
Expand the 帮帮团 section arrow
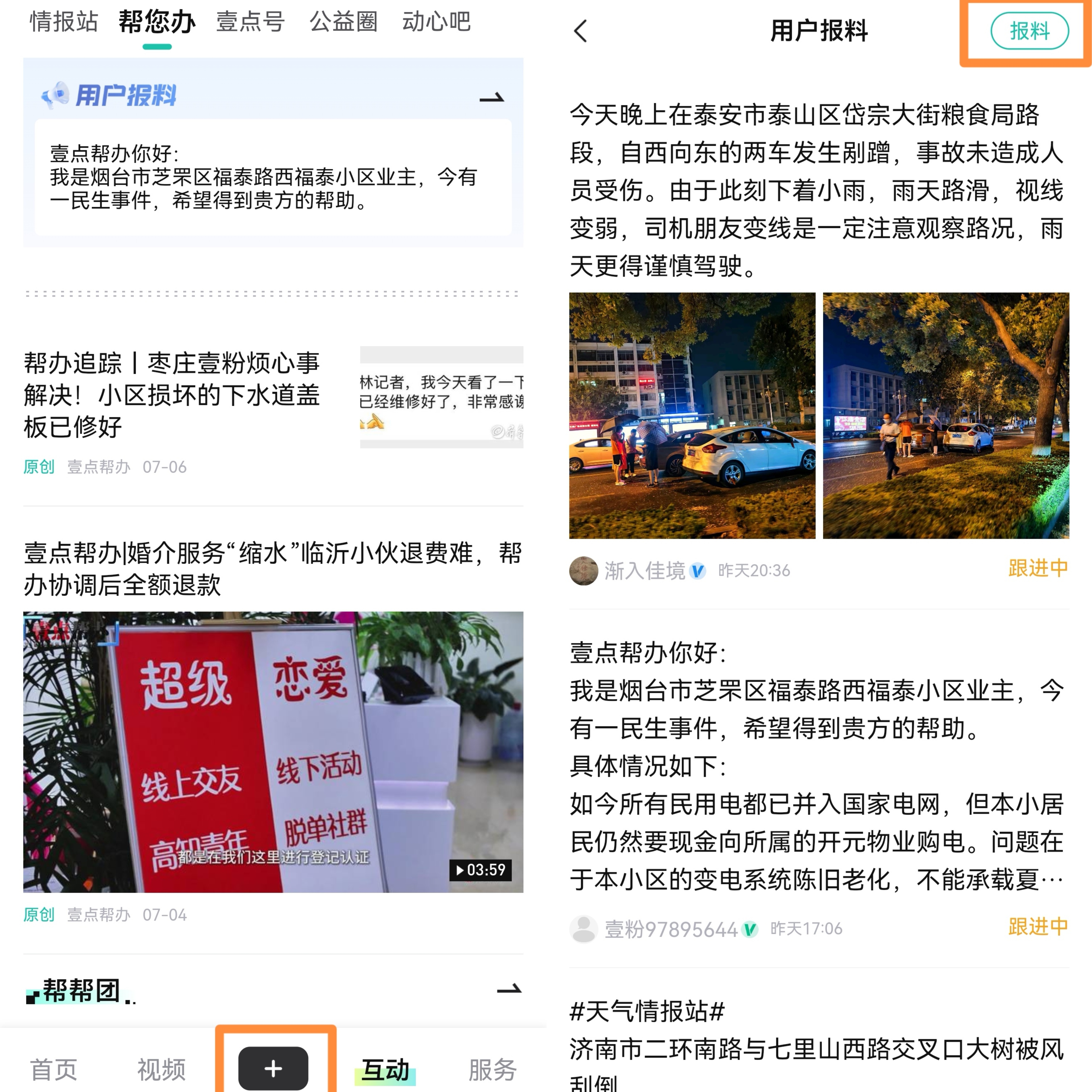[509, 989]
